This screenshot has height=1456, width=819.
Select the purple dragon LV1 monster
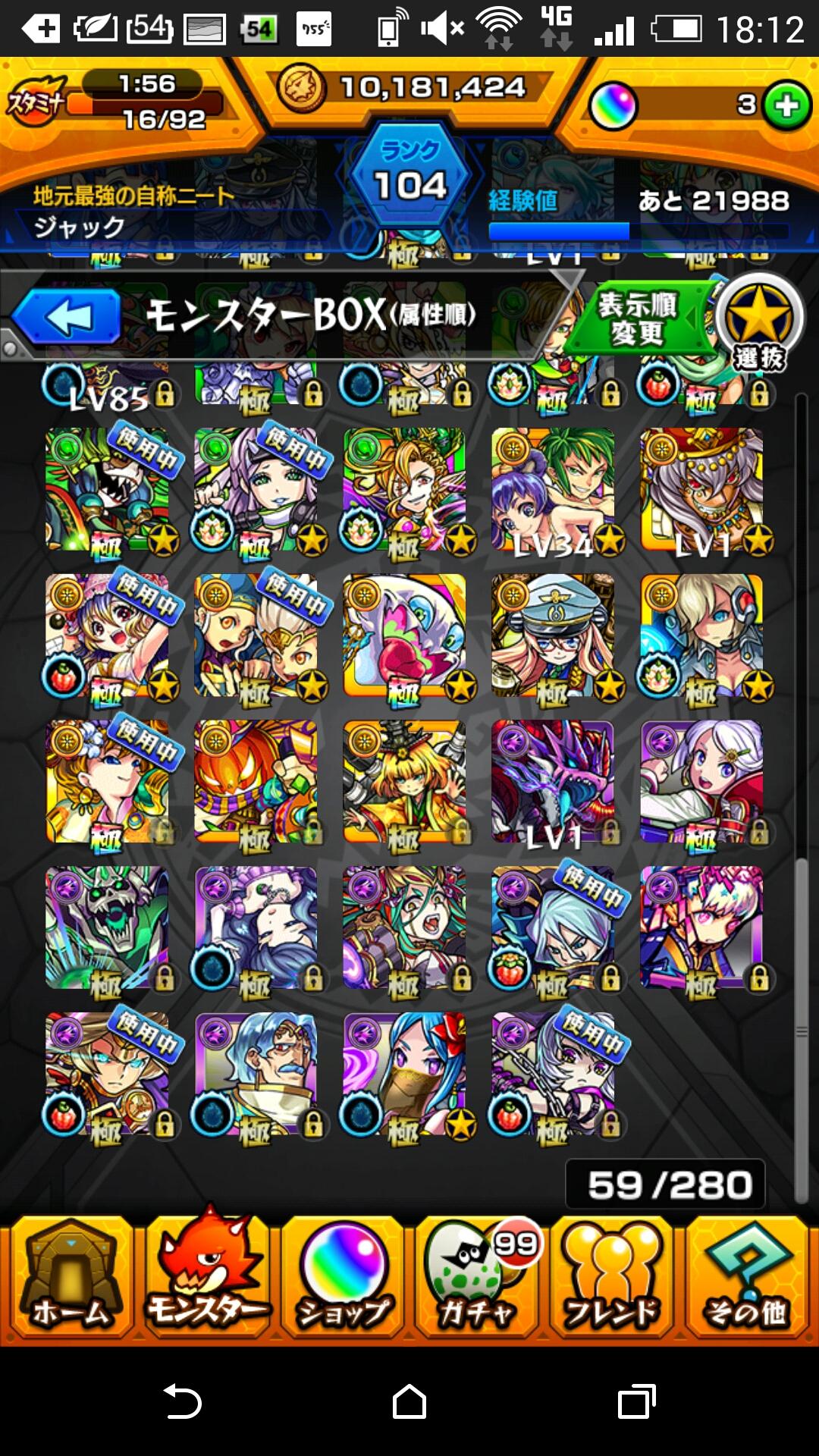[554, 783]
